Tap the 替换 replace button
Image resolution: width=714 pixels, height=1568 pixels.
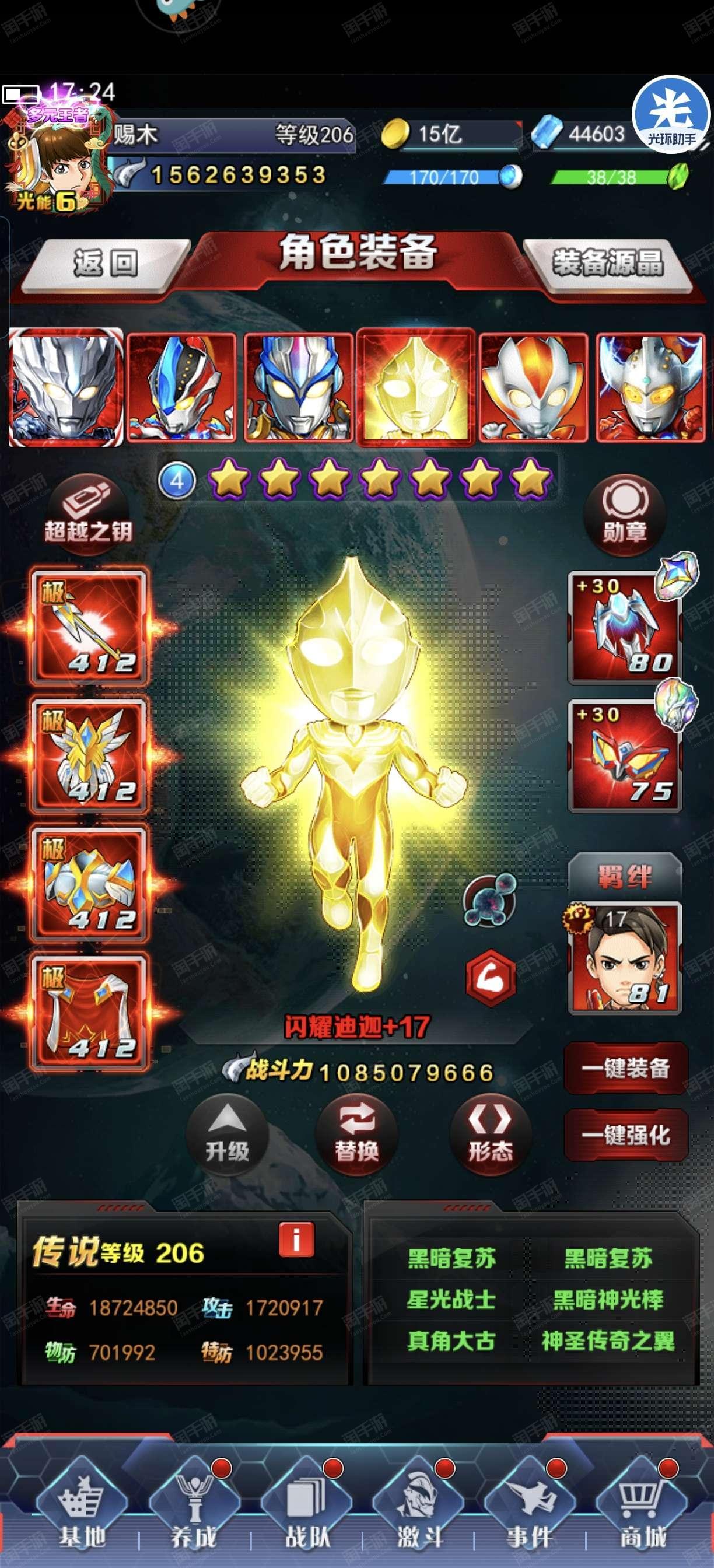point(356,1135)
